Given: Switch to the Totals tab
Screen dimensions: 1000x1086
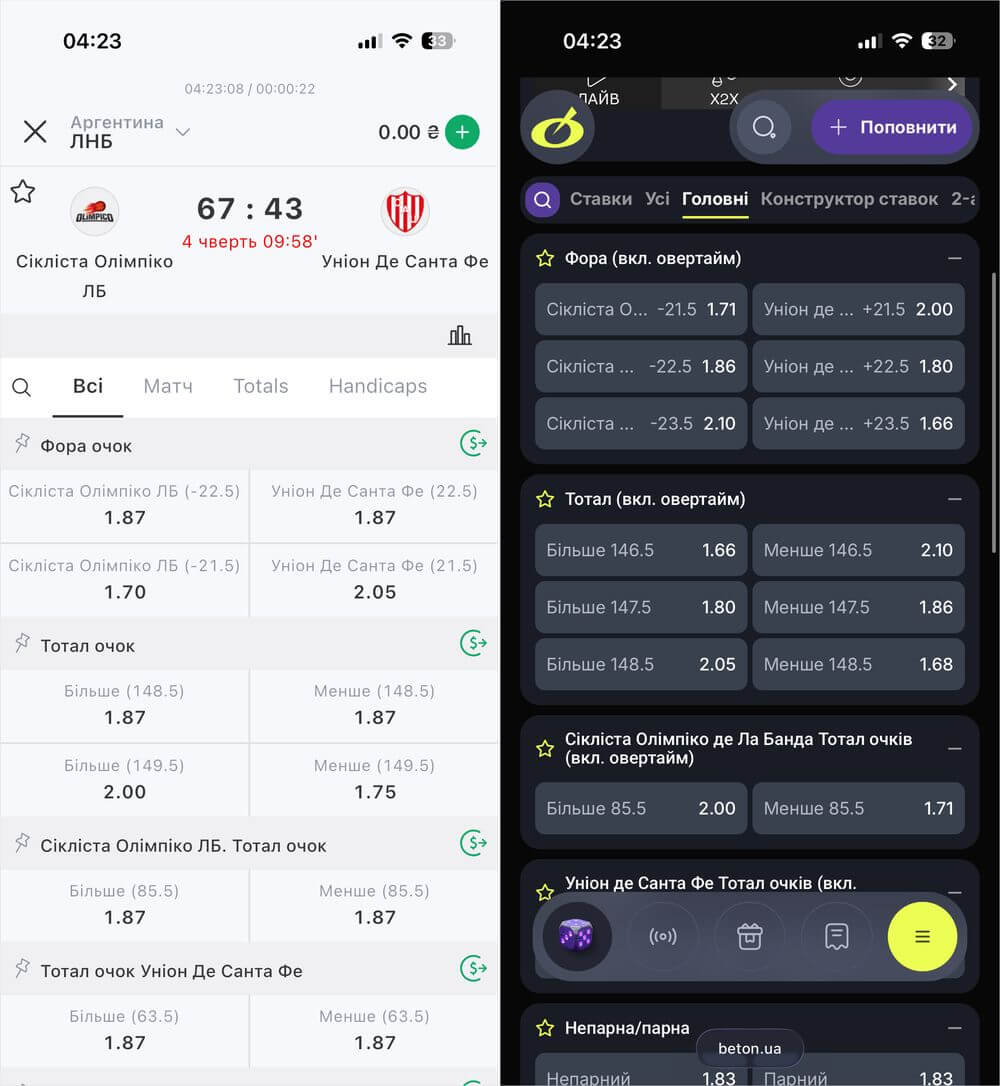Looking at the screenshot, I should tap(260, 386).
